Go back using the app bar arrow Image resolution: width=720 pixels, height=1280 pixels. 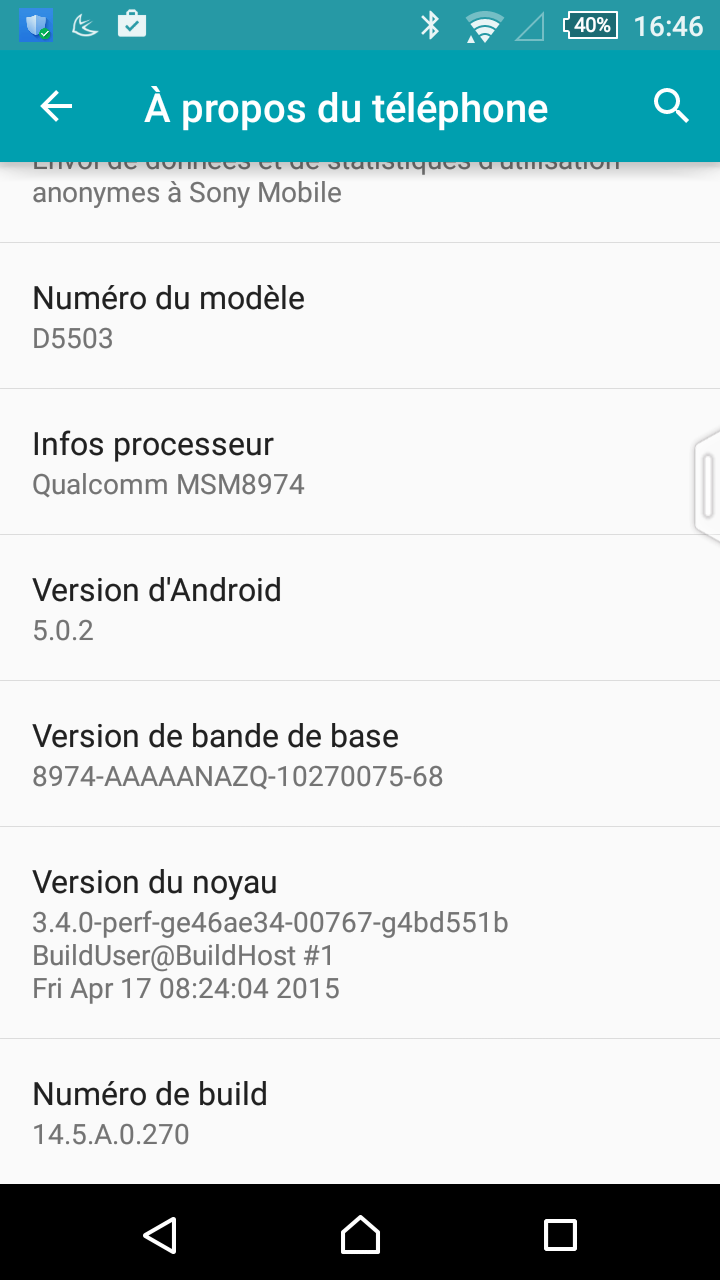point(56,106)
